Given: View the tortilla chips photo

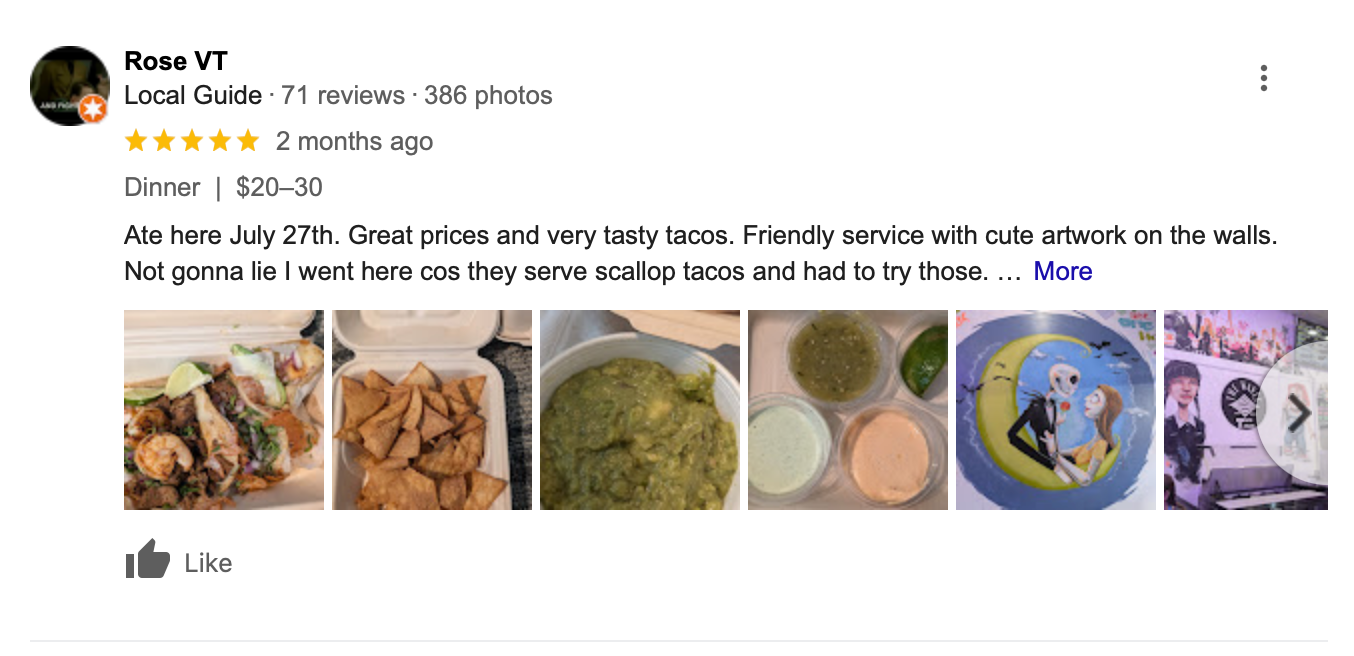Looking at the screenshot, I should [432, 410].
